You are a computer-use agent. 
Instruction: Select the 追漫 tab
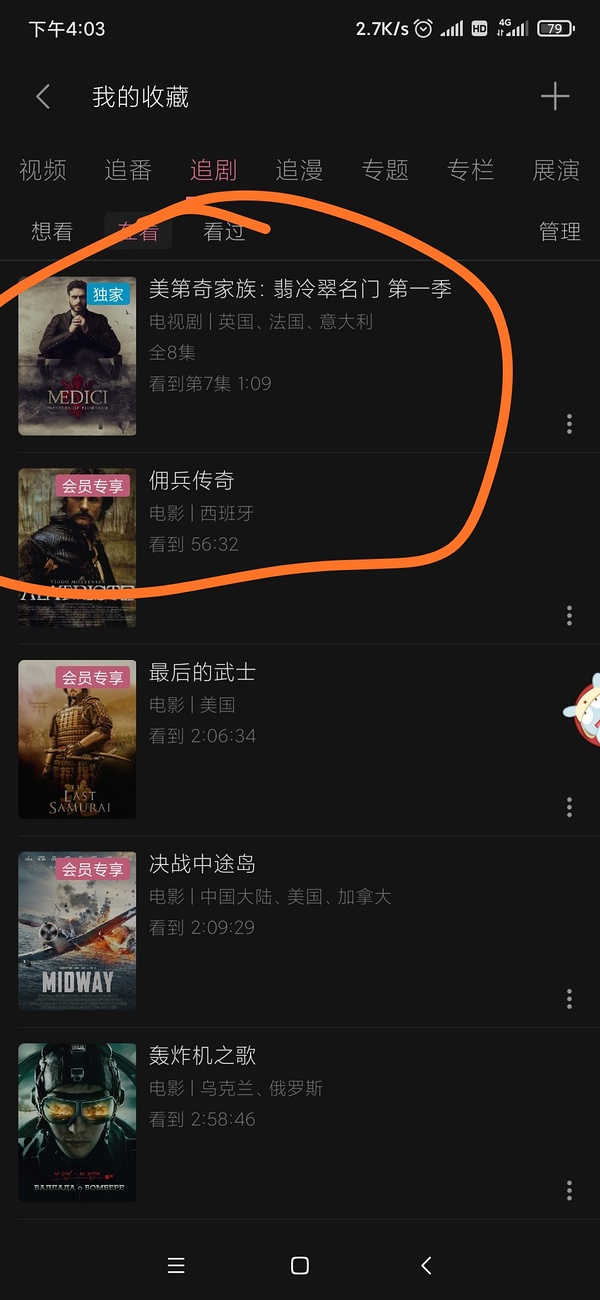[x=299, y=170]
